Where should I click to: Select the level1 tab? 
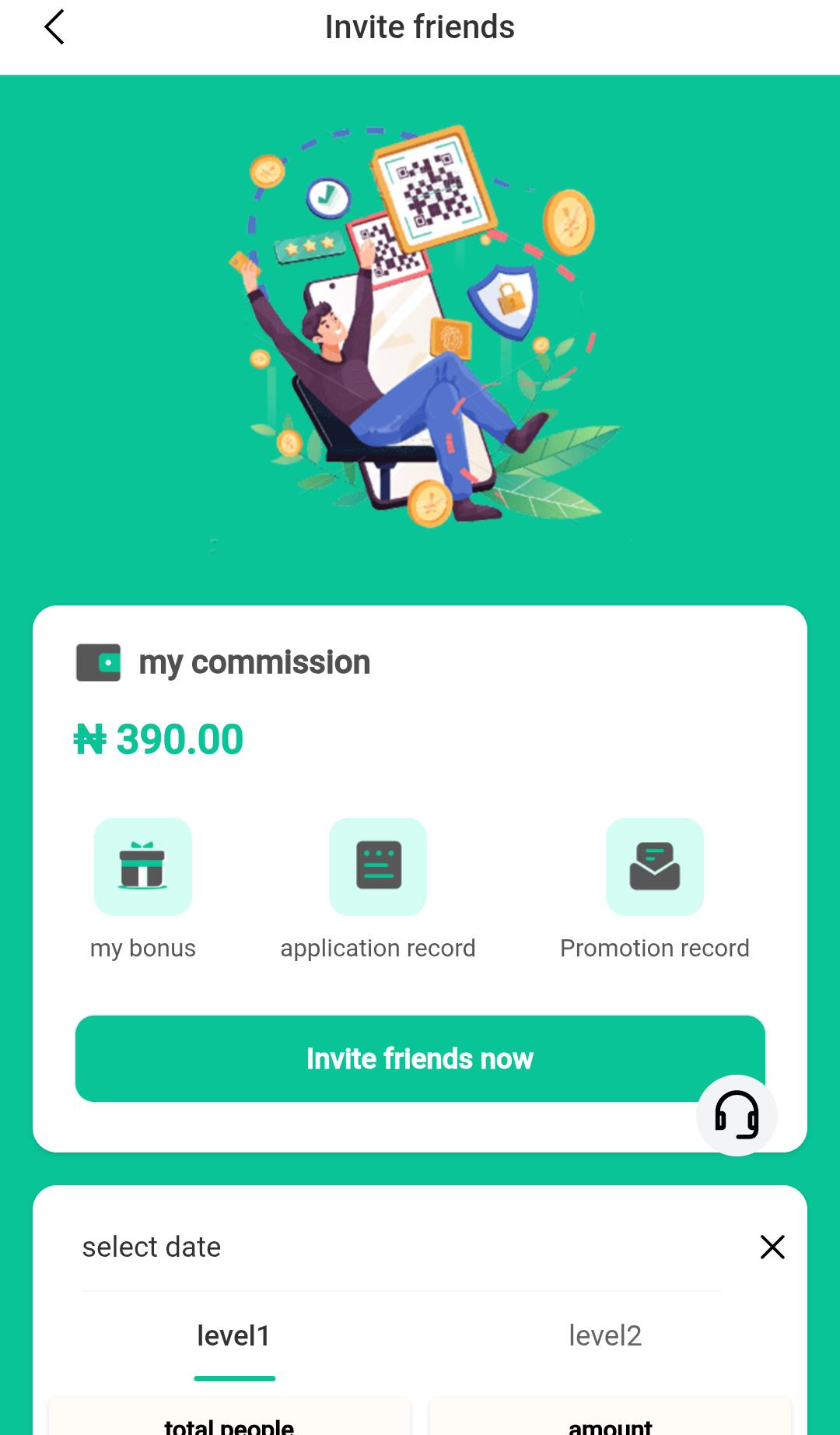point(233,1335)
